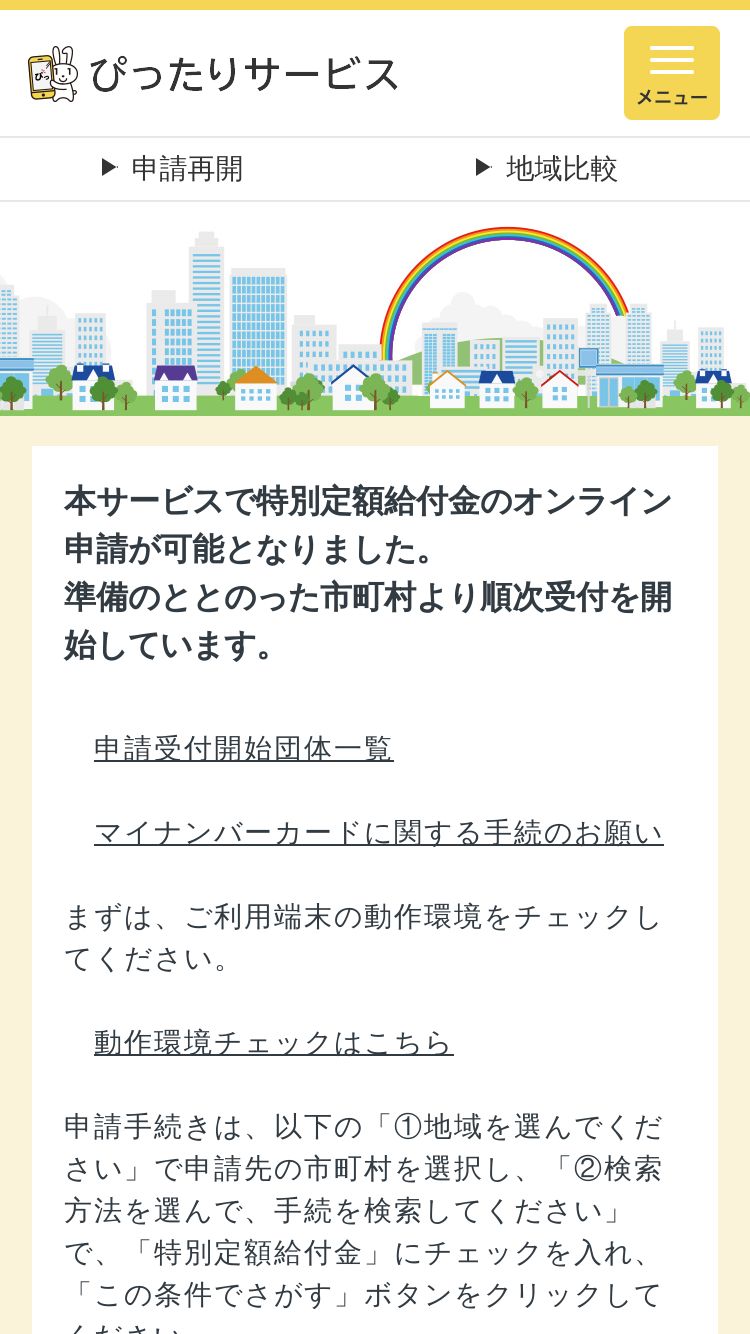
Task: Tap 動作環境チェックはこちら link
Action: [273, 1042]
